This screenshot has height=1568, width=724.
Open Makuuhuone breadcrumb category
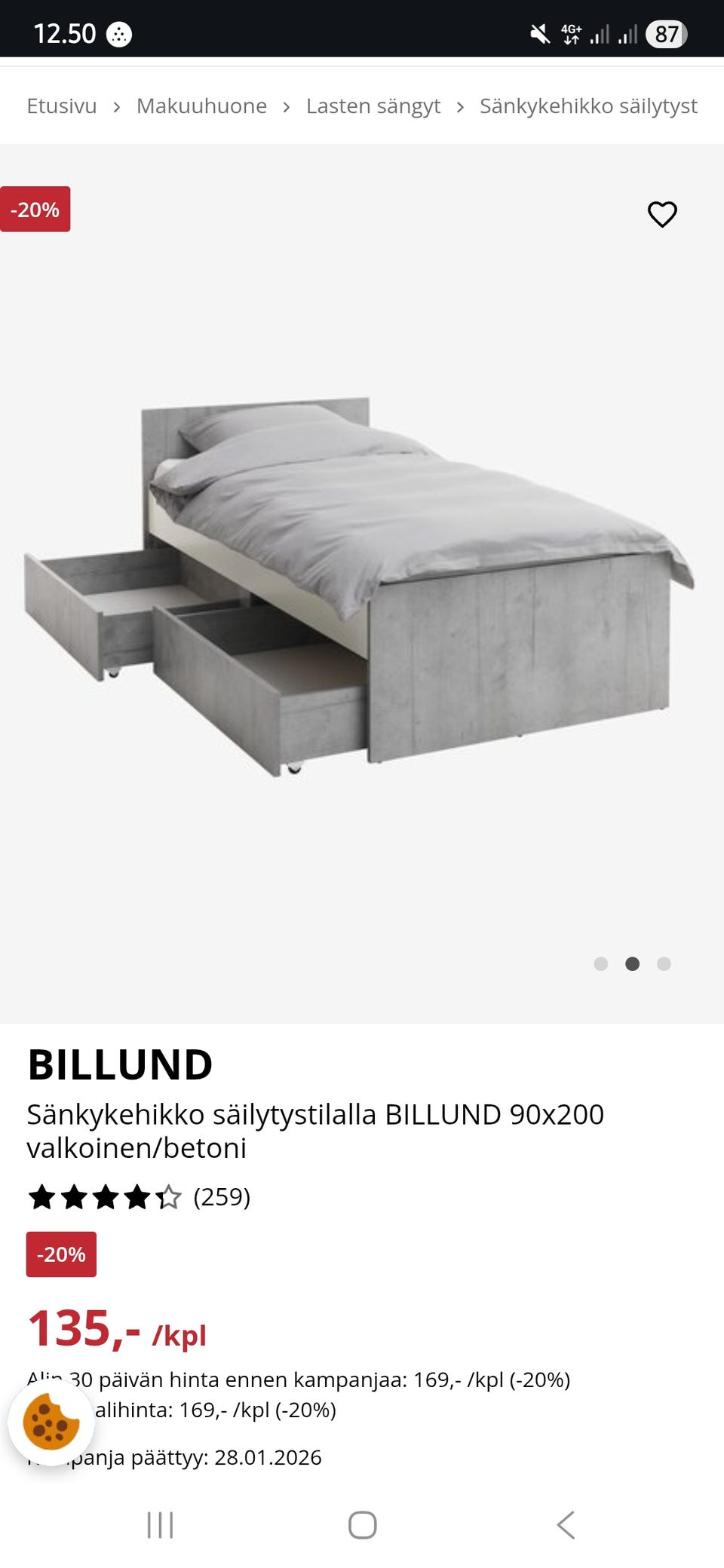coord(201,106)
